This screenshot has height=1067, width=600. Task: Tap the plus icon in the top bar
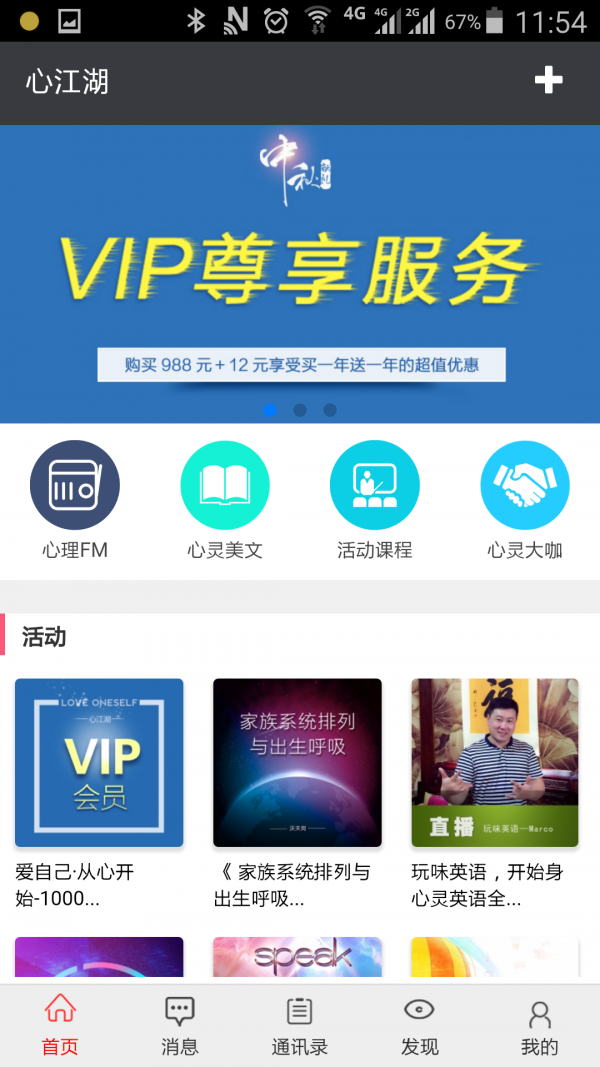tap(548, 81)
